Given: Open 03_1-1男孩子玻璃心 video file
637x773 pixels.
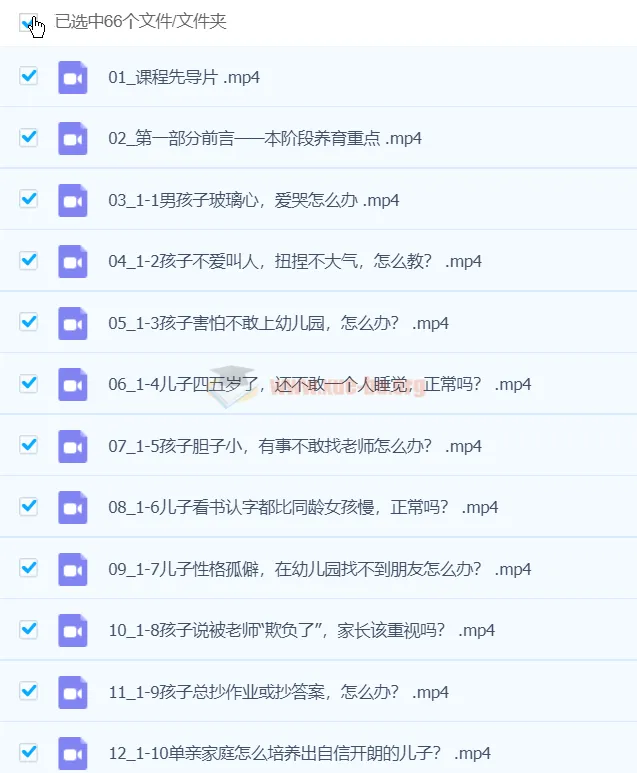Looking at the screenshot, I should 253,200.
